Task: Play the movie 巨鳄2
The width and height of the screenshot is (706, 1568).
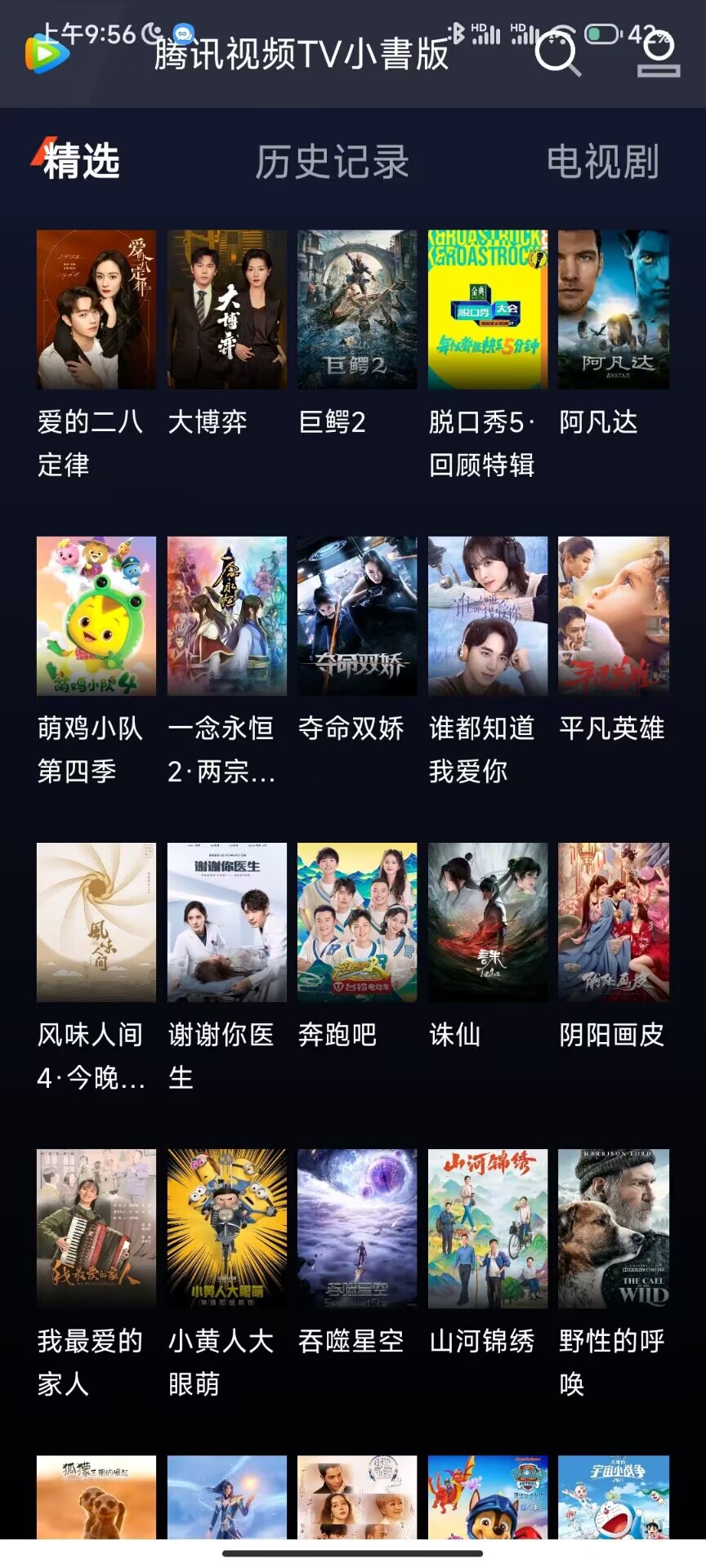Action: click(x=357, y=310)
